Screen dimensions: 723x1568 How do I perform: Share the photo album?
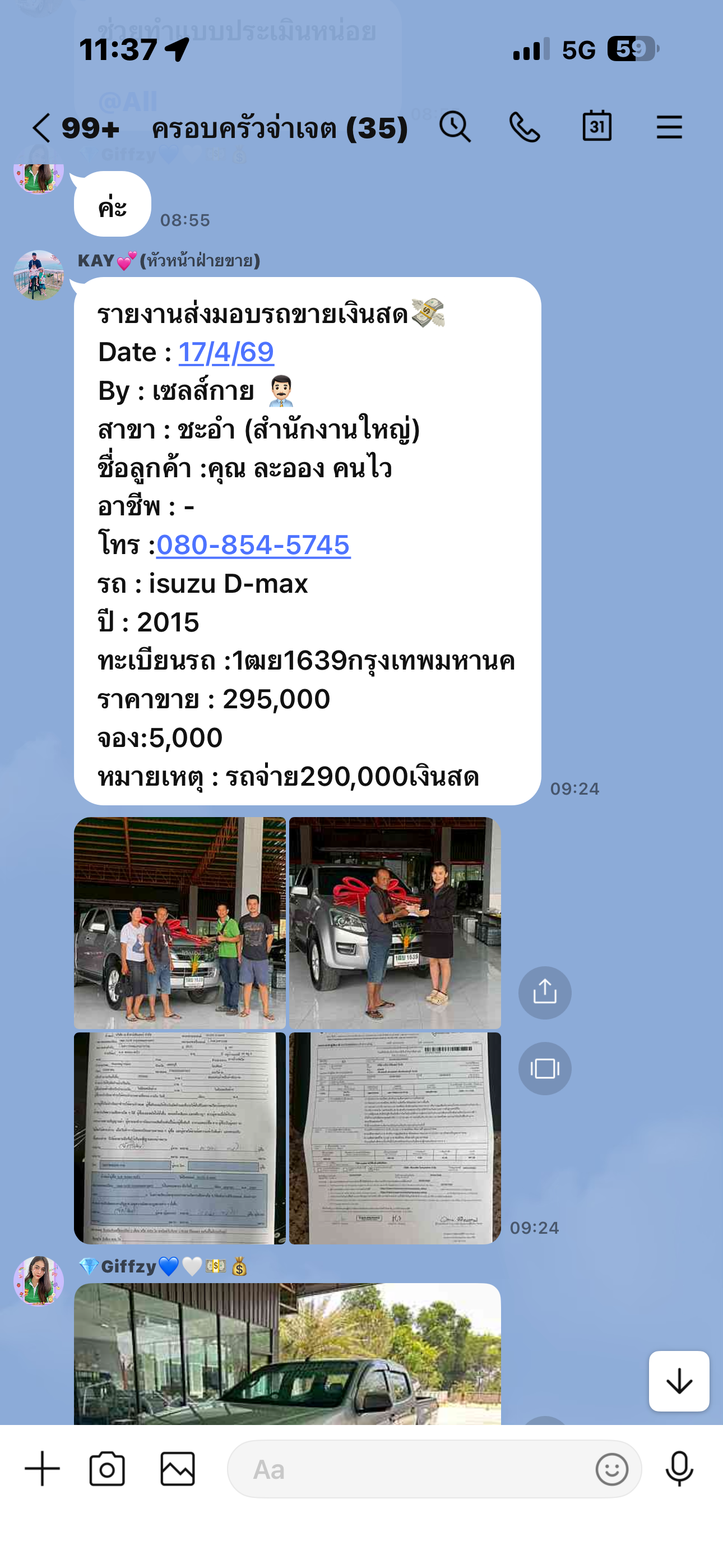point(545,993)
